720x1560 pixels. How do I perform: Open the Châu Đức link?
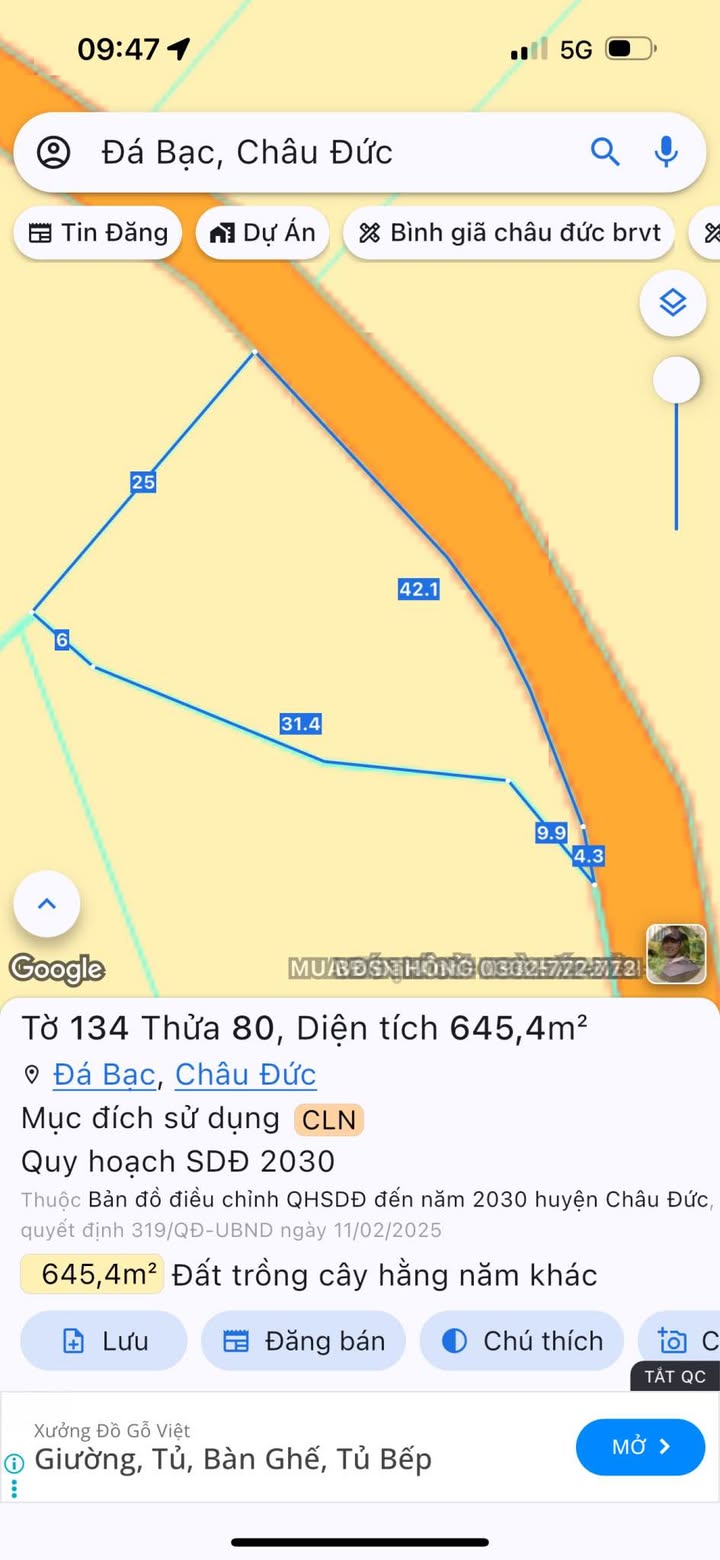click(245, 1075)
